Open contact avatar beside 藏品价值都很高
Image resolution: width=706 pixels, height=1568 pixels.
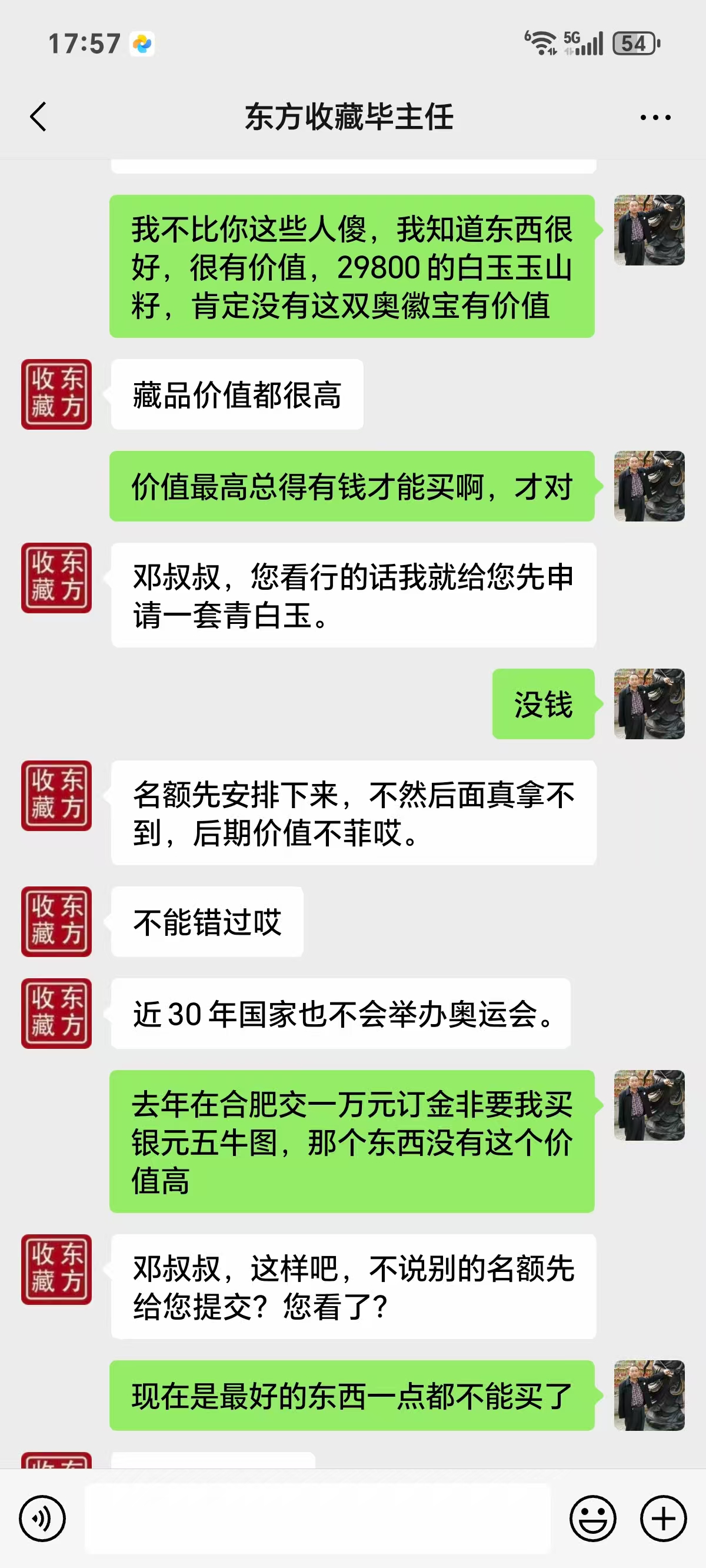56,394
